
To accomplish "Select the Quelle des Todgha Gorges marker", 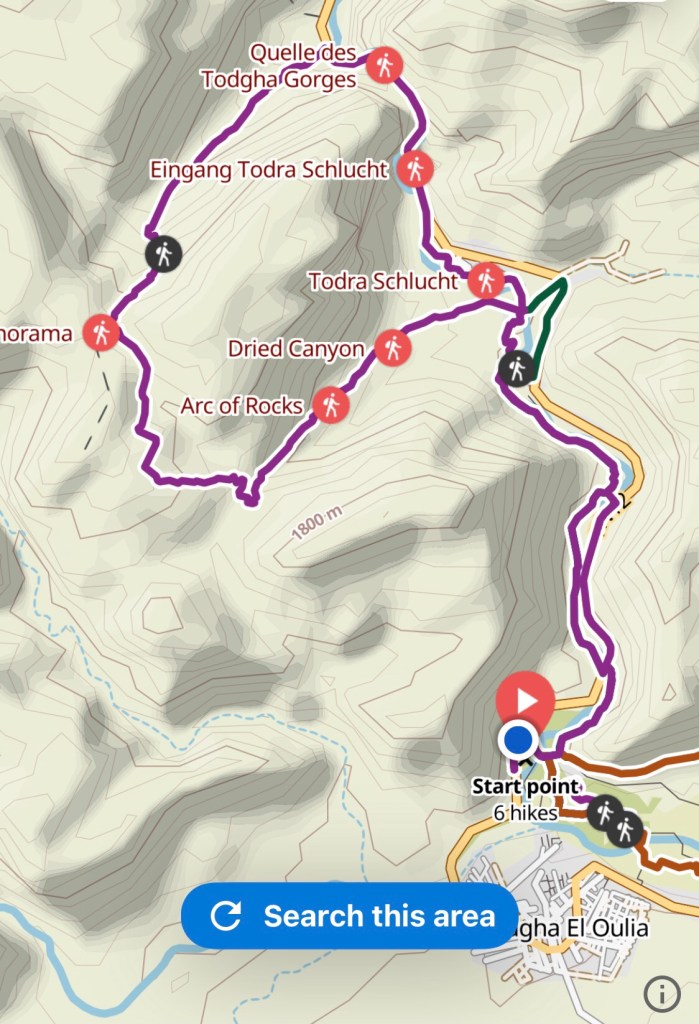I will click(384, 66).
